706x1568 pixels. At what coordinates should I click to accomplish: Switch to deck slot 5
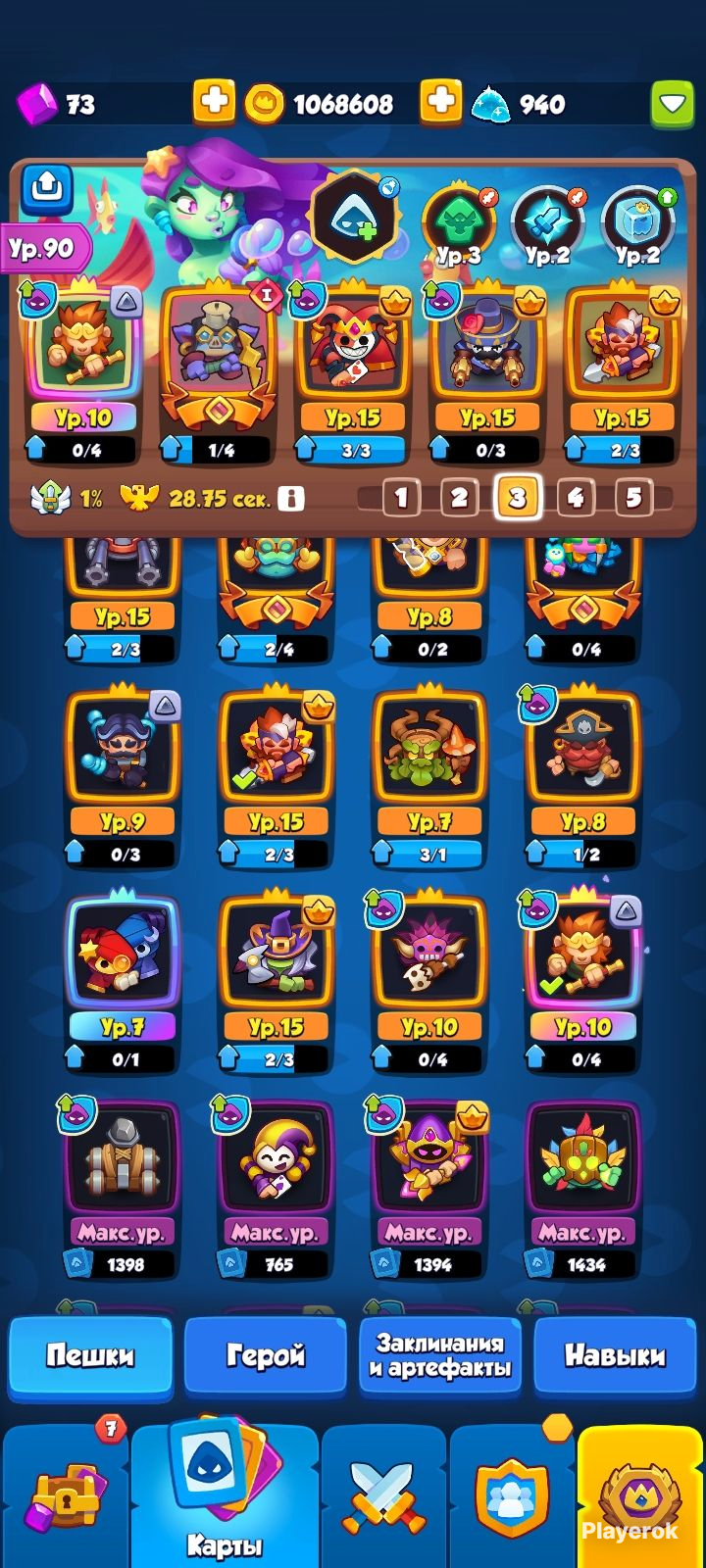click(x=633, y=498)
